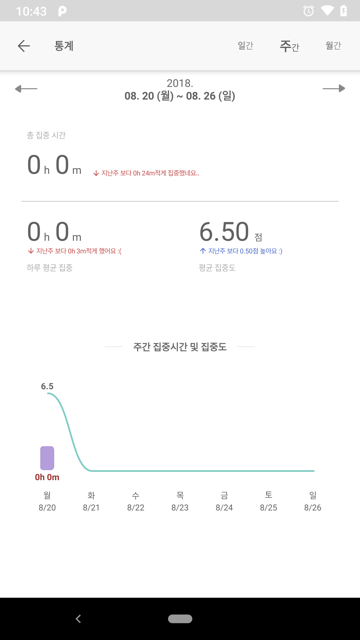The image size is (360, 640).
Task: Go back from the 통계 screen
Action: [24, 46]
